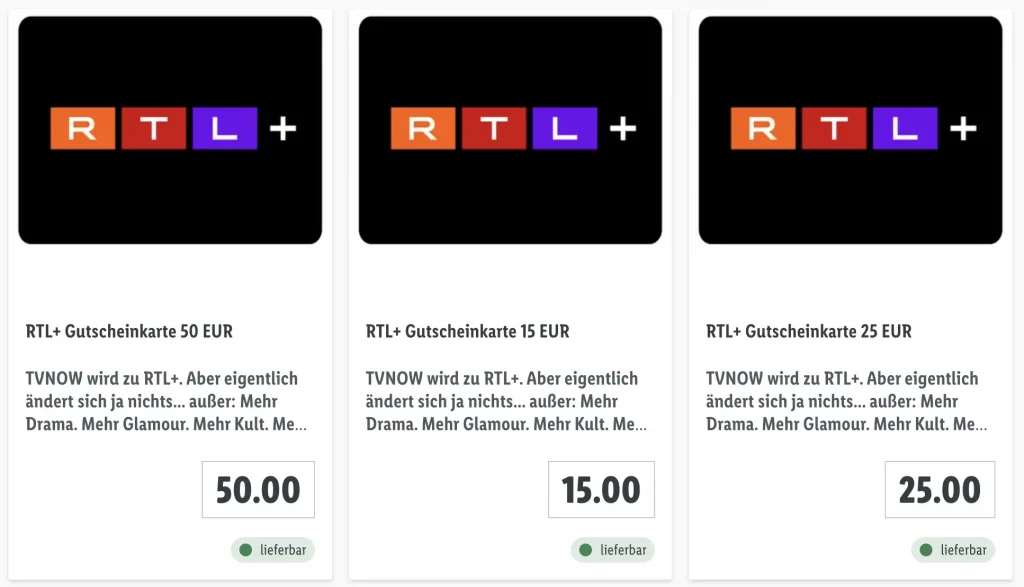Select the RTL+ Gutscheinkarte 25 EUR product

[809, 331]
